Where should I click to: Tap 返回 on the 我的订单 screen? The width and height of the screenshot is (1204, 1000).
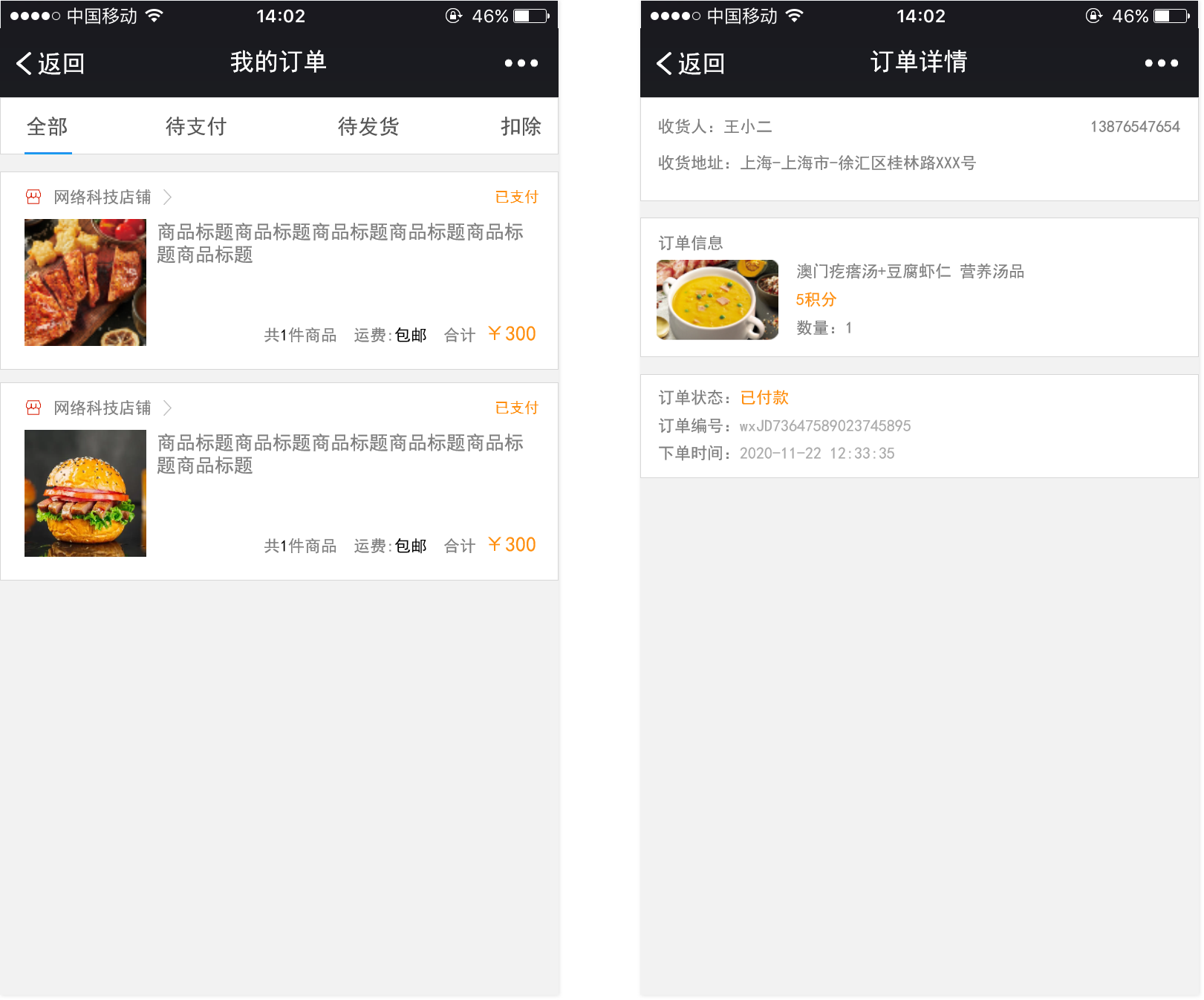[x=51, y=64]
